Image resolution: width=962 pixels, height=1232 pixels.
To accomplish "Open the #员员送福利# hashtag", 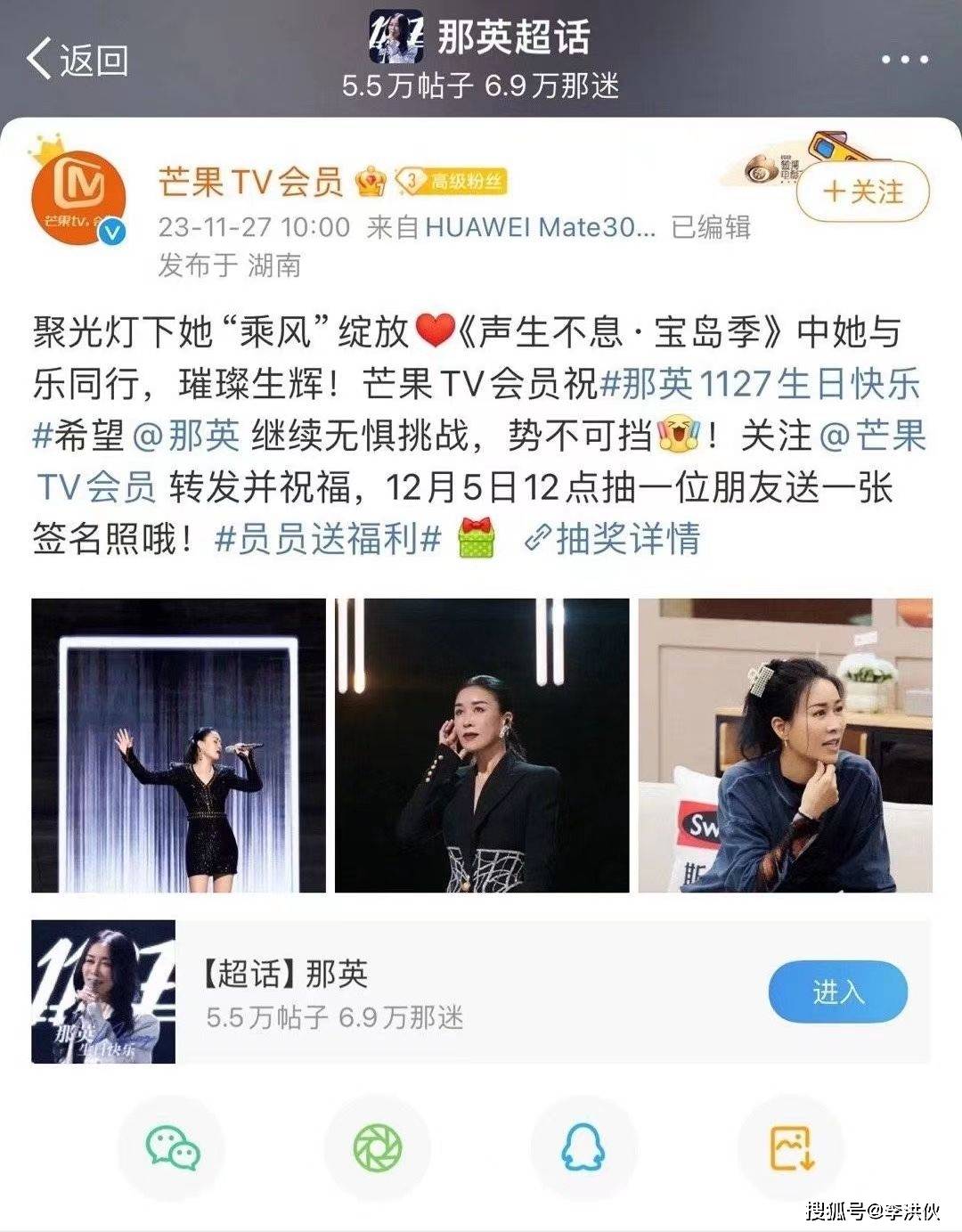I will (x=328, y=539).
